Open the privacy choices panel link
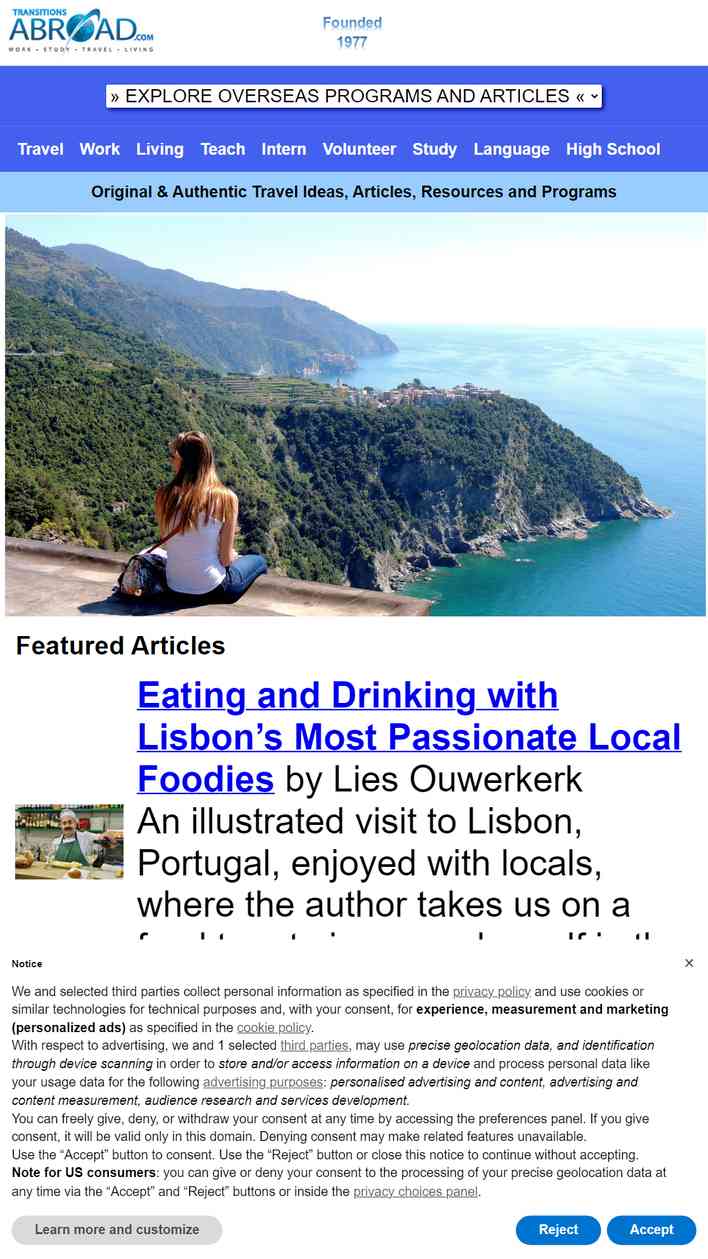 tap(415, 1192)
